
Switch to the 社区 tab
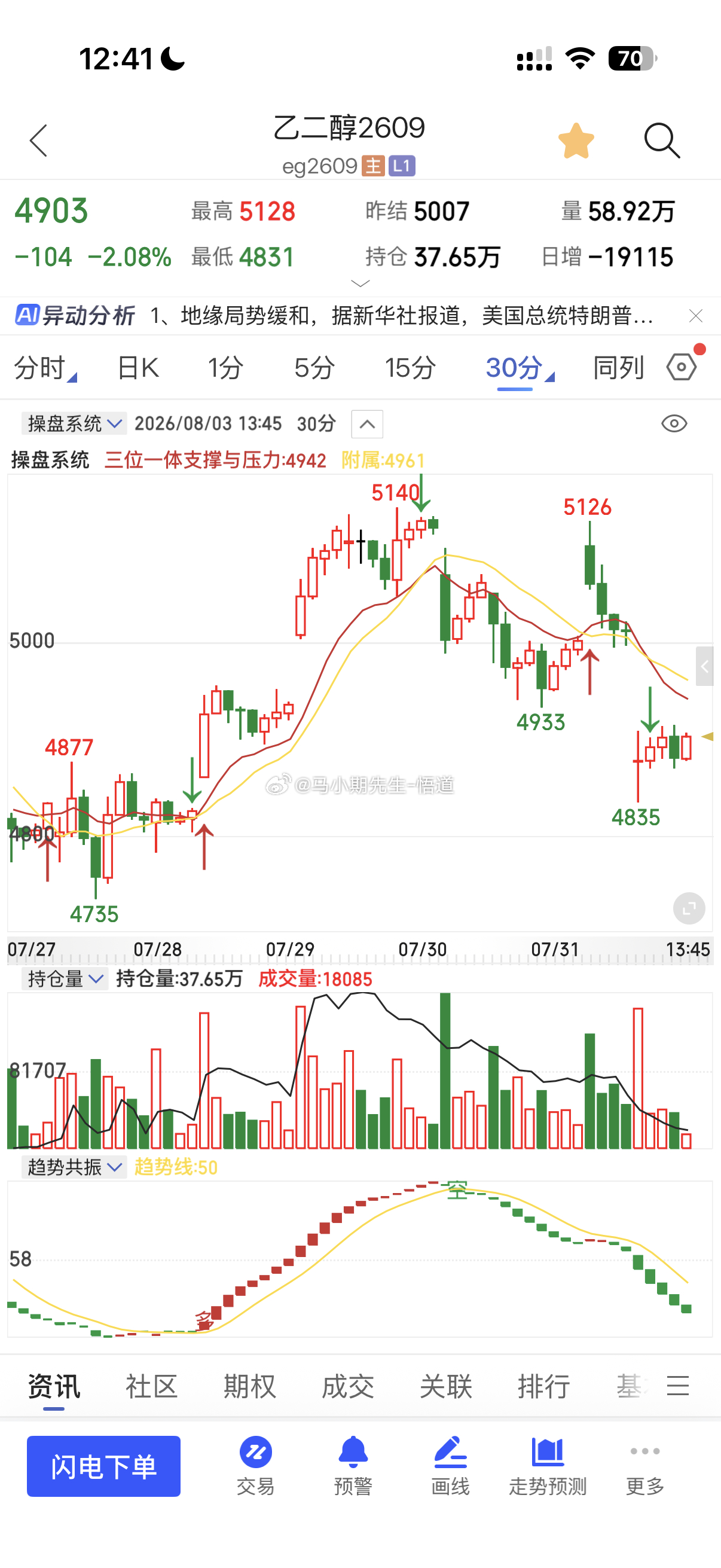pyautogui.click(x=151, y=1387)
